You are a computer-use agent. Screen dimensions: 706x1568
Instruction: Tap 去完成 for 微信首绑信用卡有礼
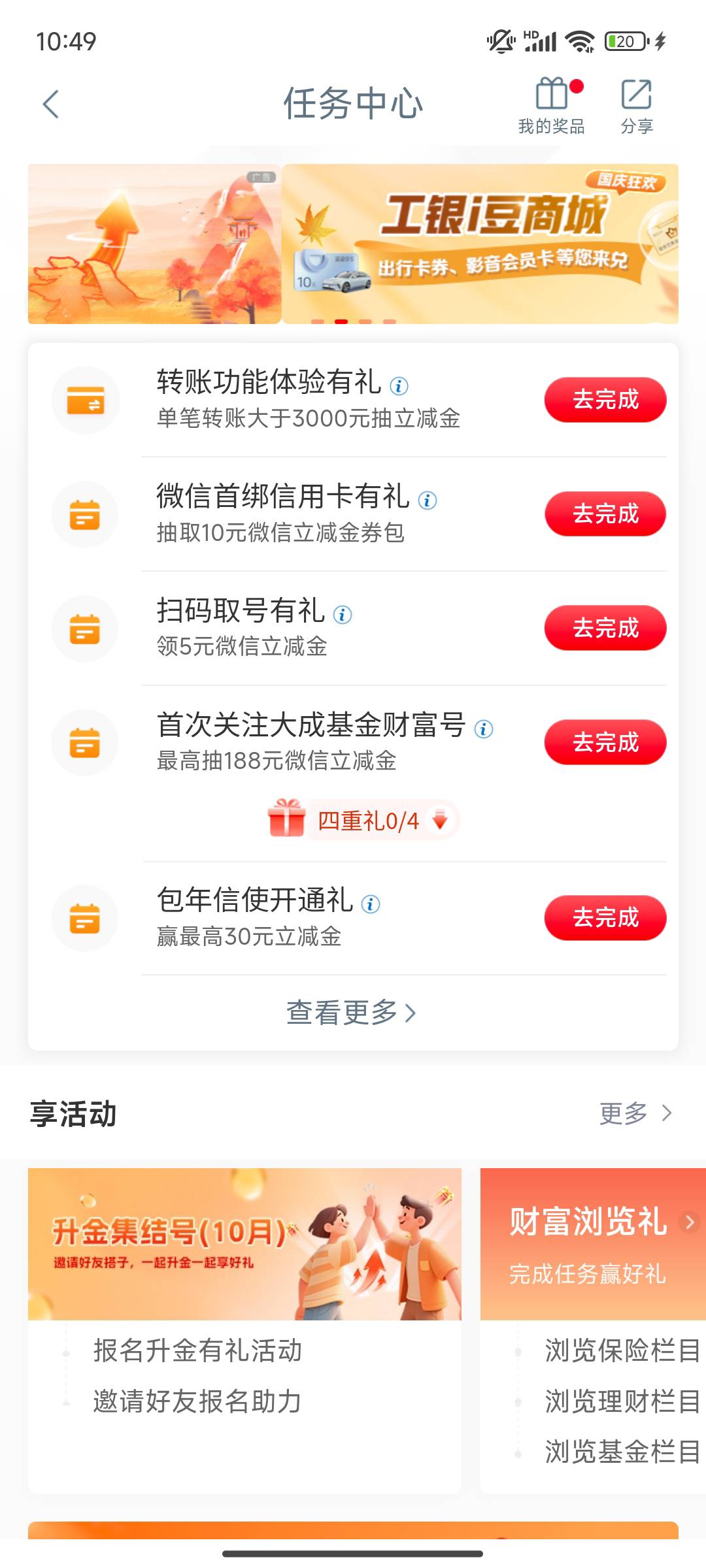605,514
